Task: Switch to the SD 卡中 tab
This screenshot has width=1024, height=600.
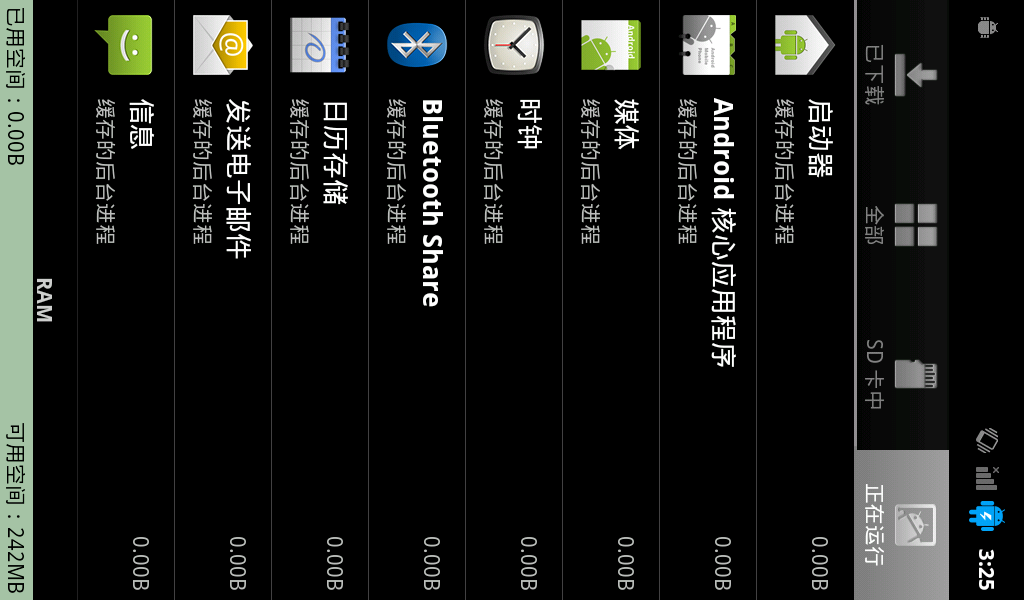Action: point(900,375)
